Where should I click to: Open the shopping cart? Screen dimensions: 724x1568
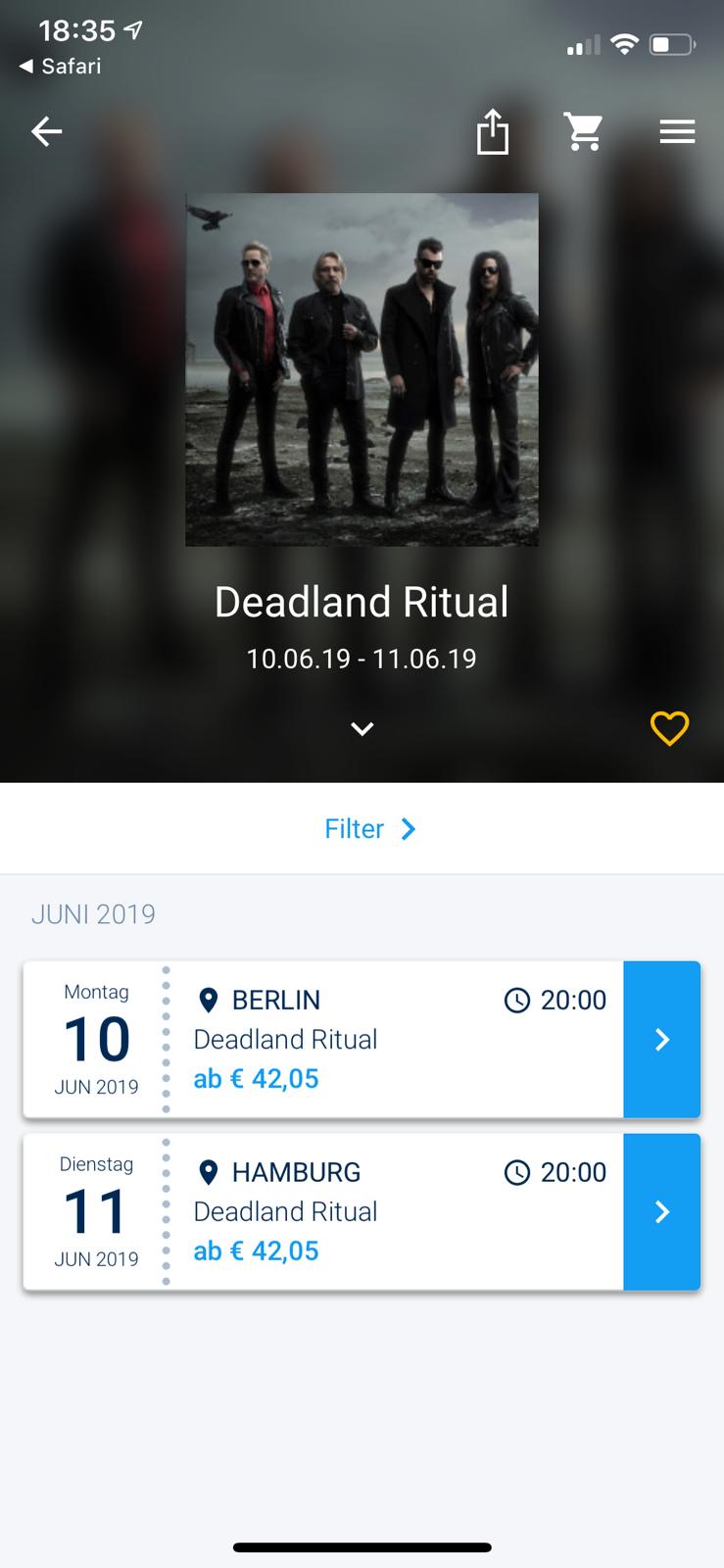(x=584, y=131)
